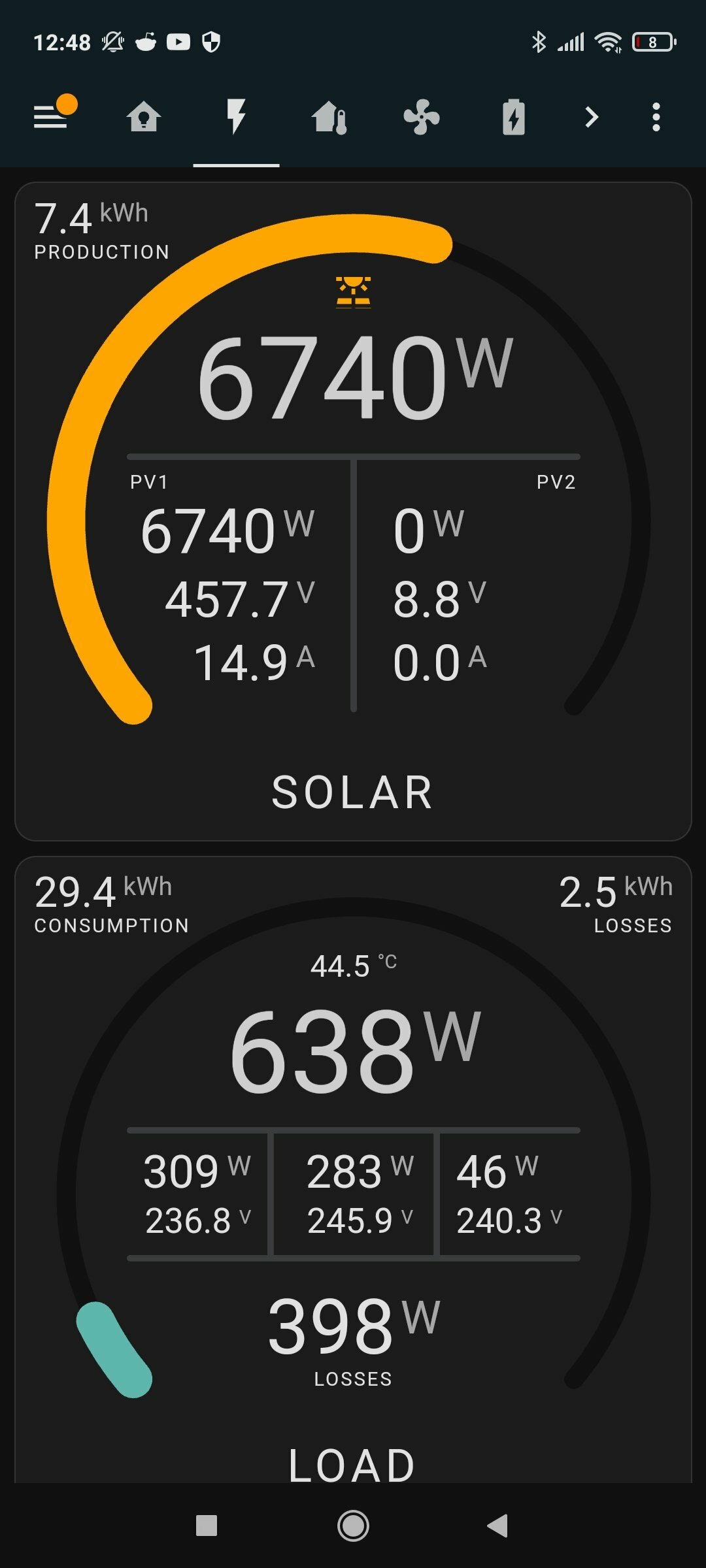706x1568 pixels.
Task: Switch to the home dashboard tab
Action: pos(144,118)
